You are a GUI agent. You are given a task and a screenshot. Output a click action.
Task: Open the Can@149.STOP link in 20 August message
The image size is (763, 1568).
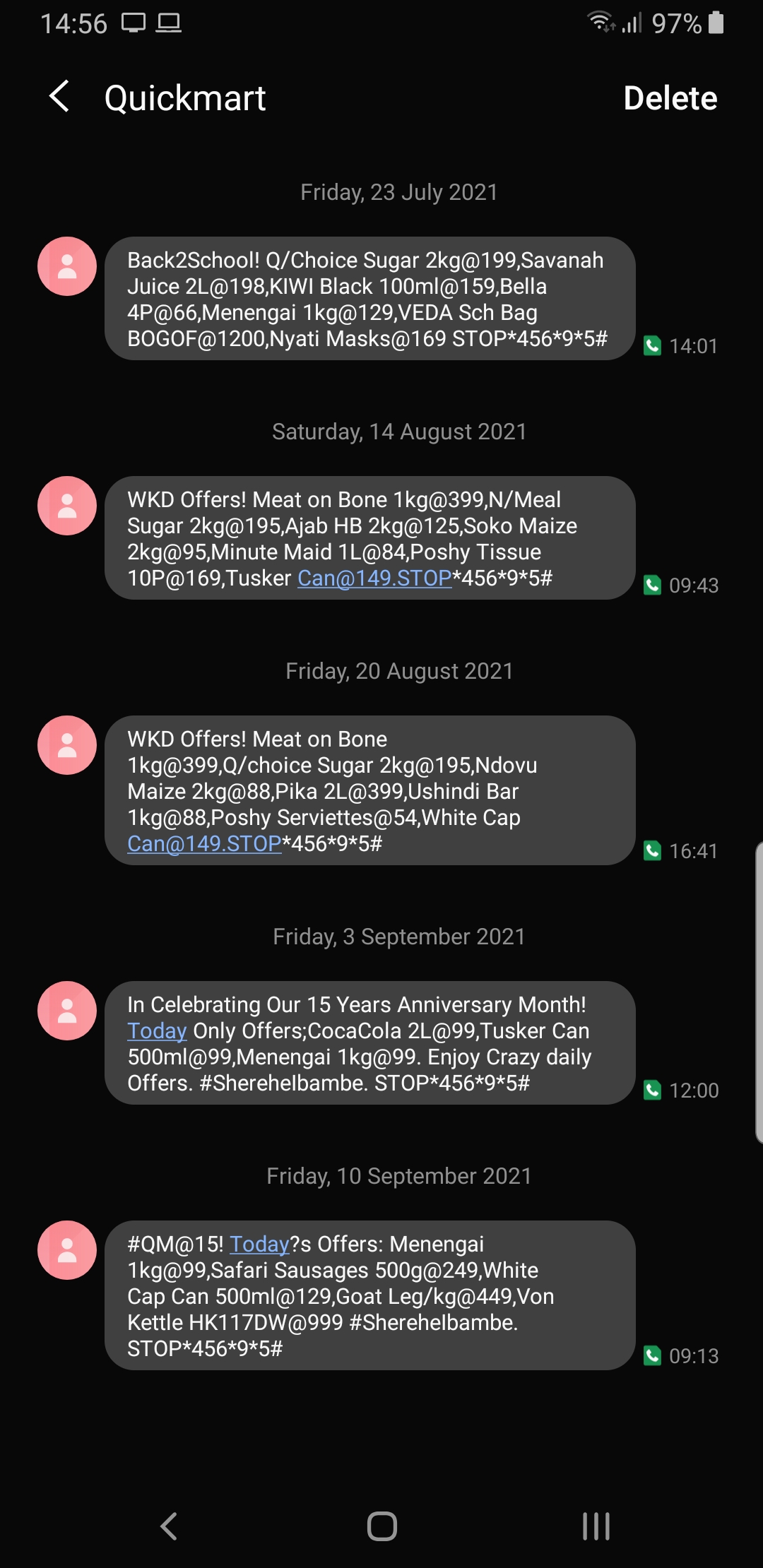(x=204, y=844)
